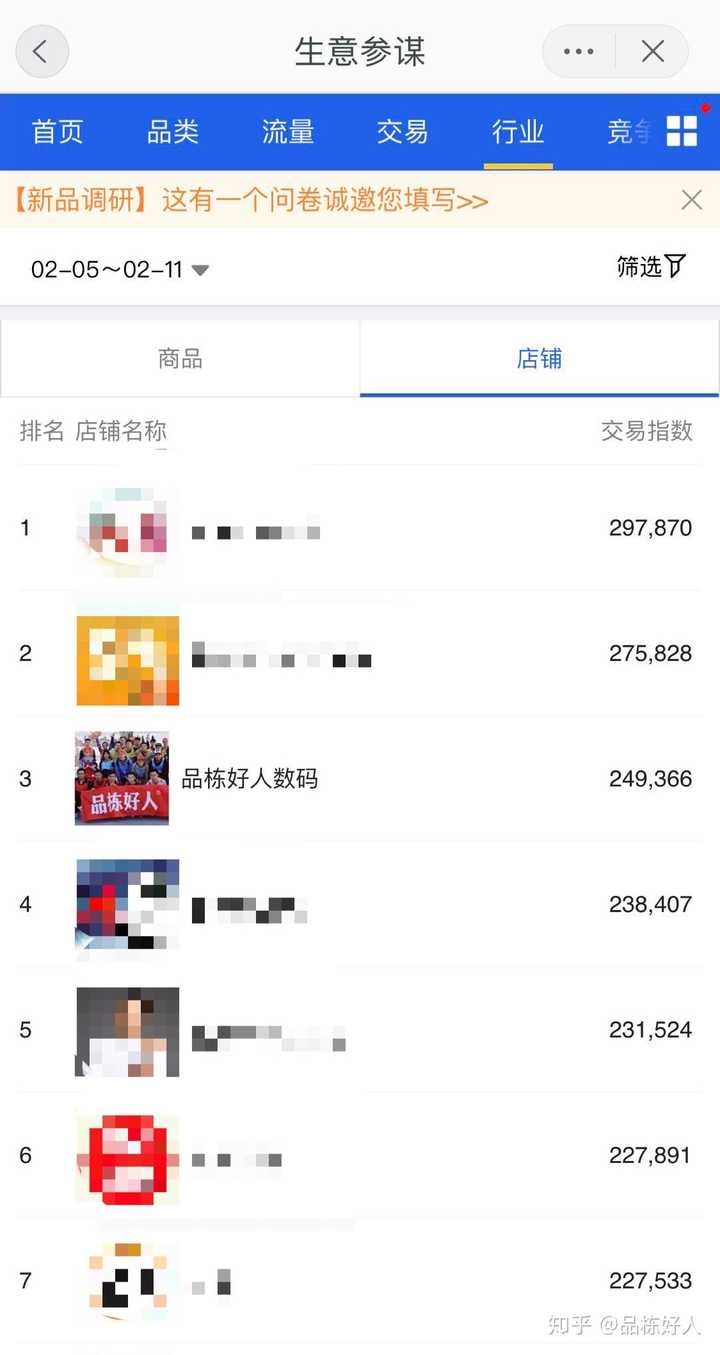Expand the 02-05~02-11 date range picker
Screen dimensions: 720x1355
(120, 269)
